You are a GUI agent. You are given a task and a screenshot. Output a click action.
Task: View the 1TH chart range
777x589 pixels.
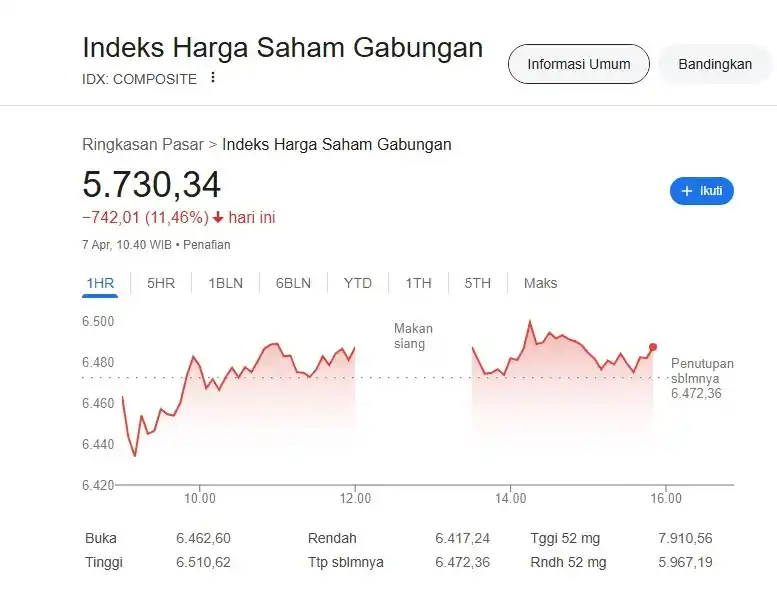(x=418, y=283)
